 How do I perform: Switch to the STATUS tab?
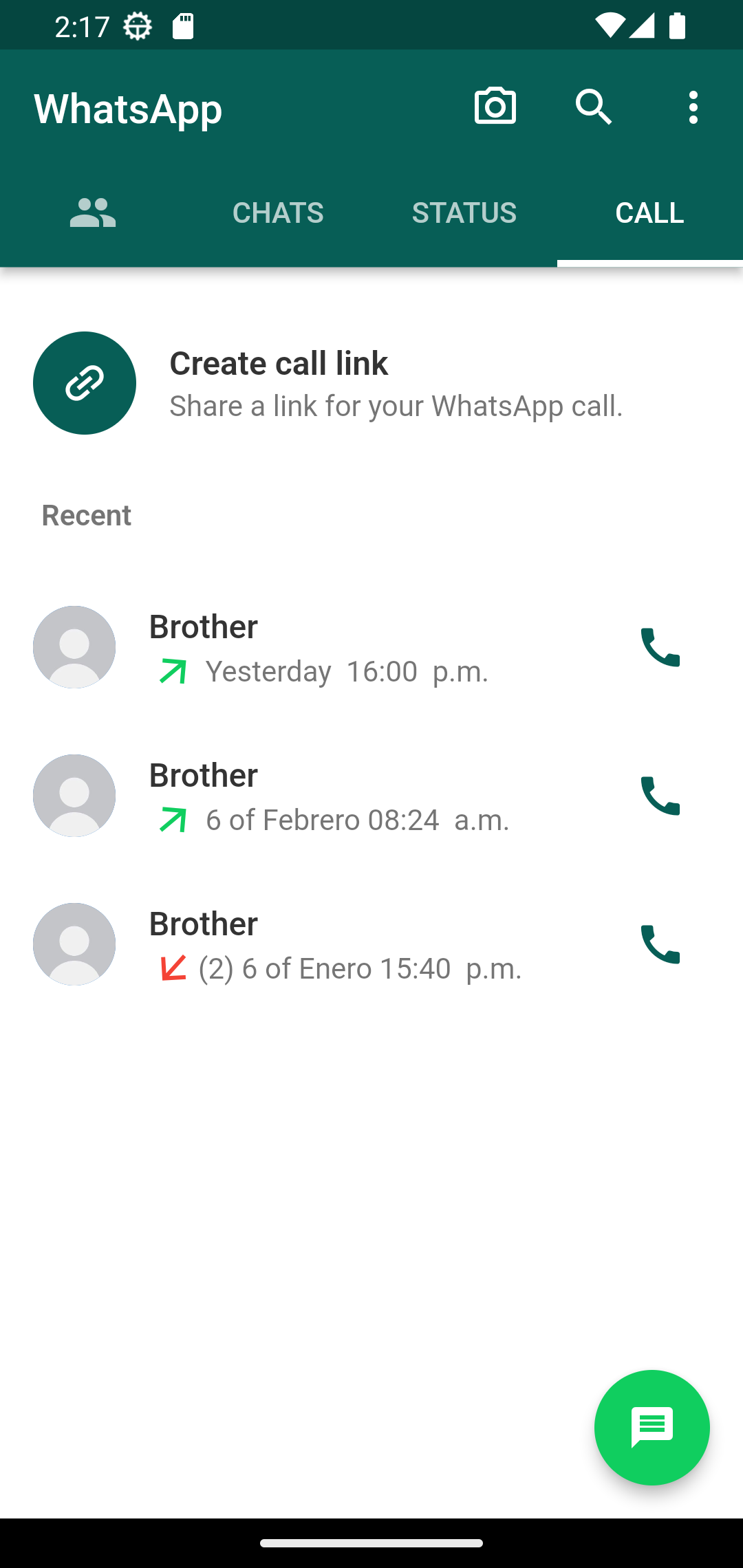click(464, 213)
